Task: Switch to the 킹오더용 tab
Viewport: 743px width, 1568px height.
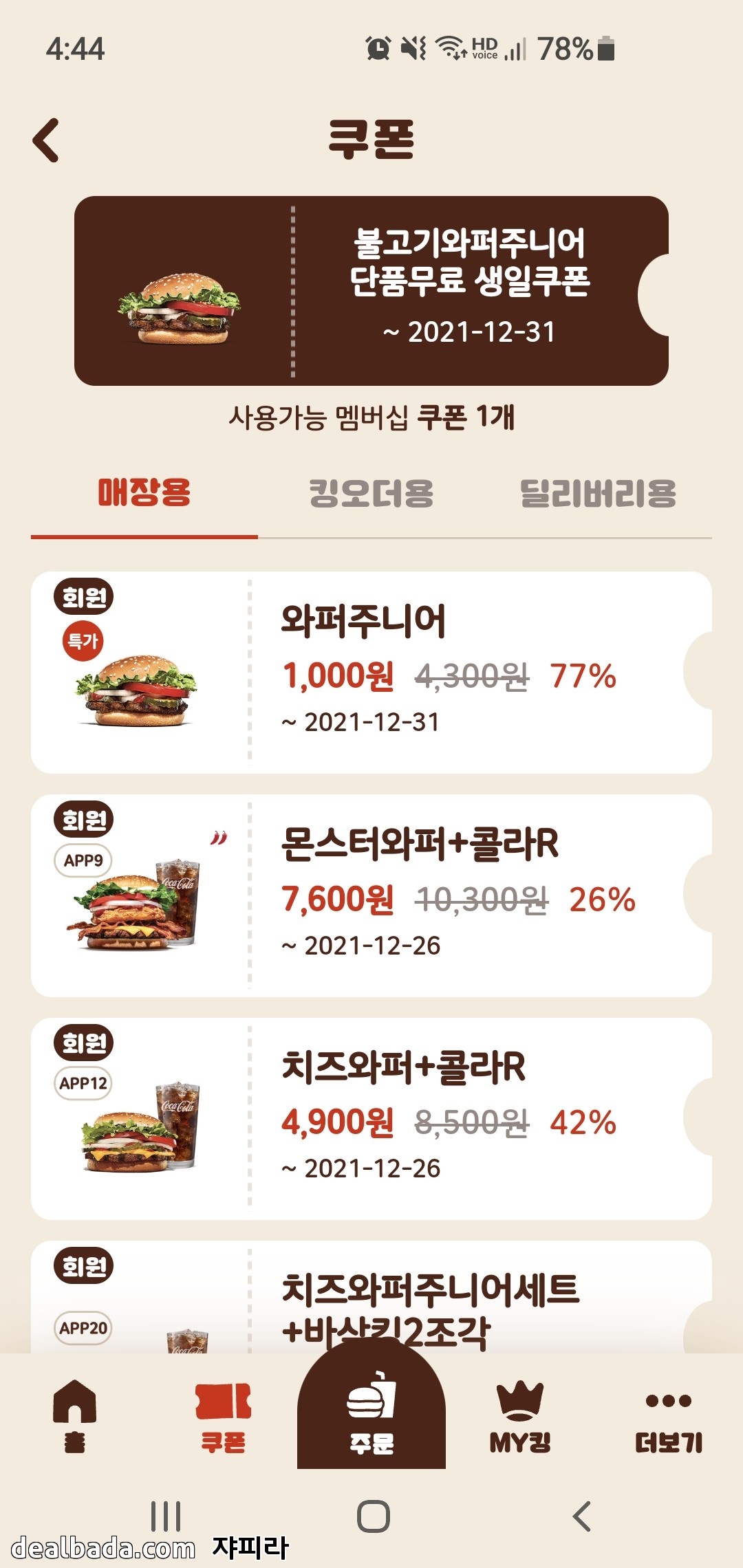Action: [371, 494]
